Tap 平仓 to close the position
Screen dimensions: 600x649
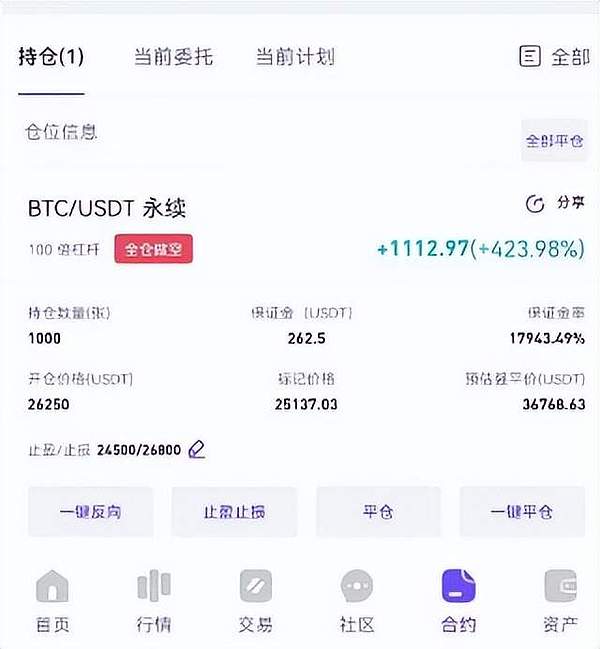point(378,511)
